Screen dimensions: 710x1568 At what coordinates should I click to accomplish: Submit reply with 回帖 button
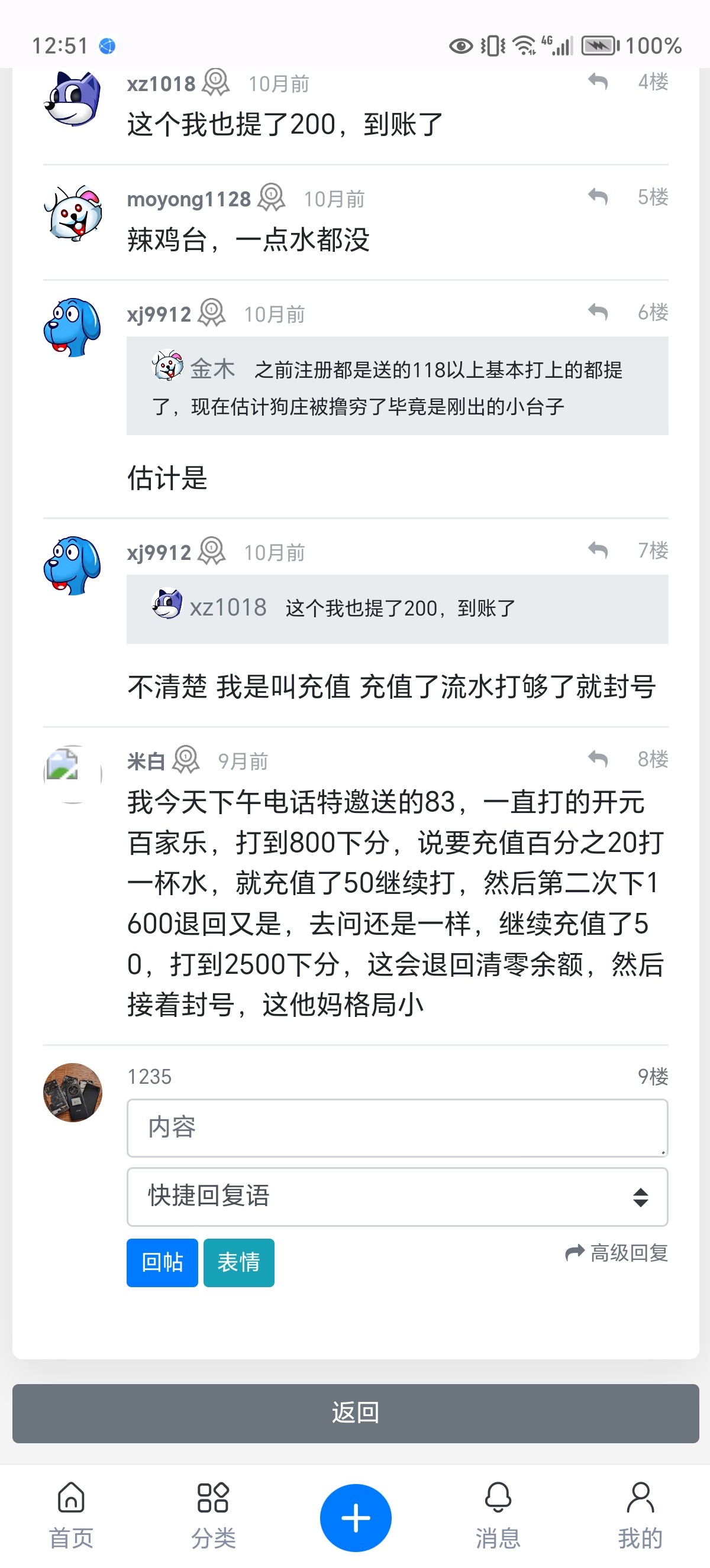tap(162, 1262)
